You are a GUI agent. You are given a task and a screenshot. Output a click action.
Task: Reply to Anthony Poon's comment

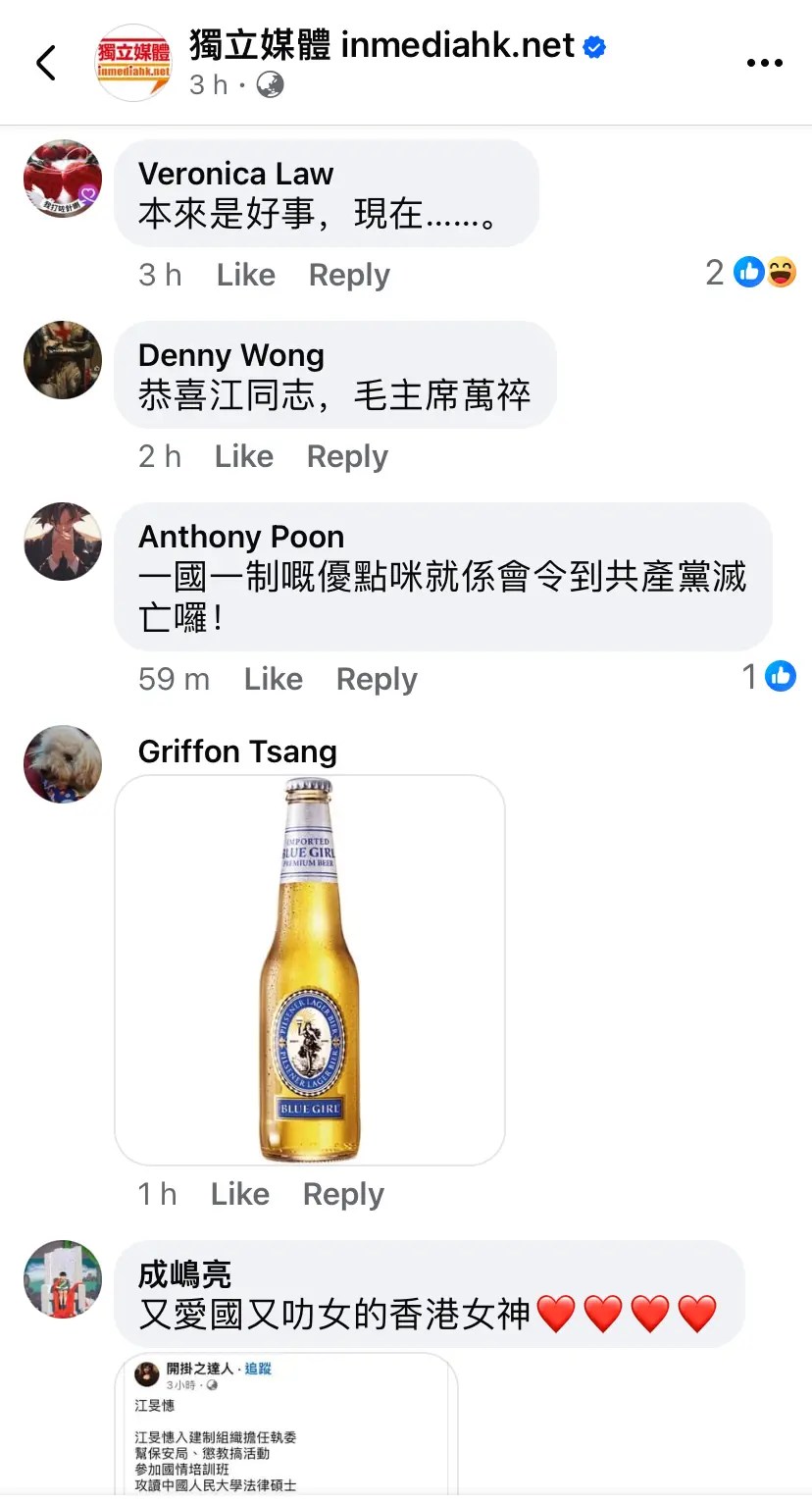click(x=377, y=679)
